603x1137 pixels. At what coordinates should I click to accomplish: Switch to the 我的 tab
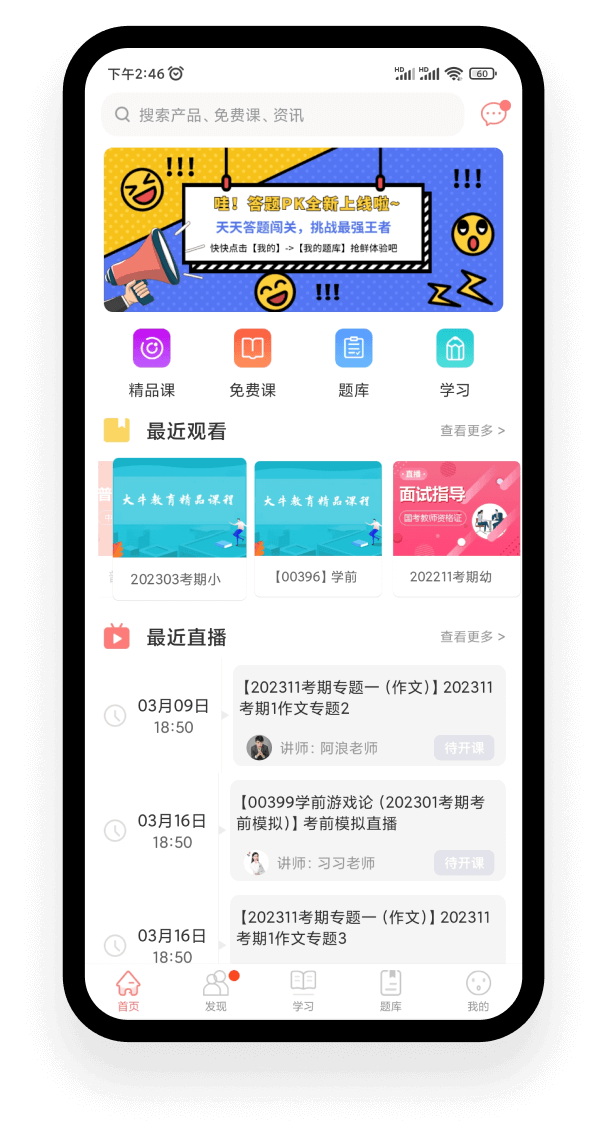pos(478,991)
